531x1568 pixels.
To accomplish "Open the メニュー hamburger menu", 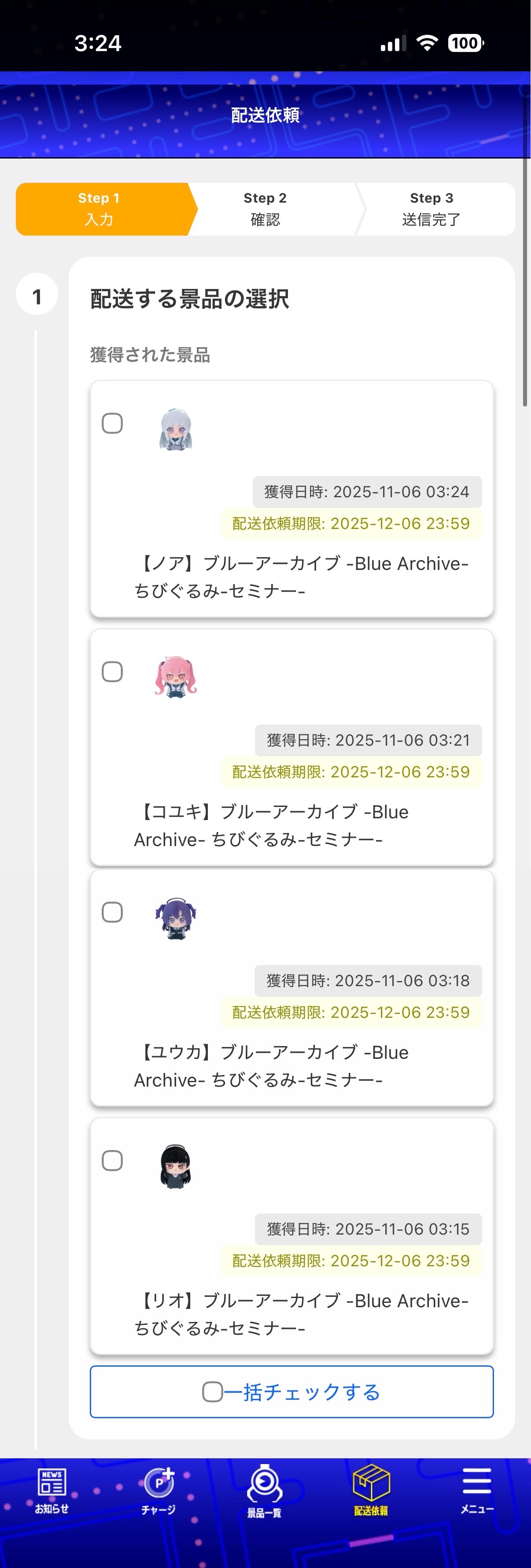I will click(x=477, y=1489).
